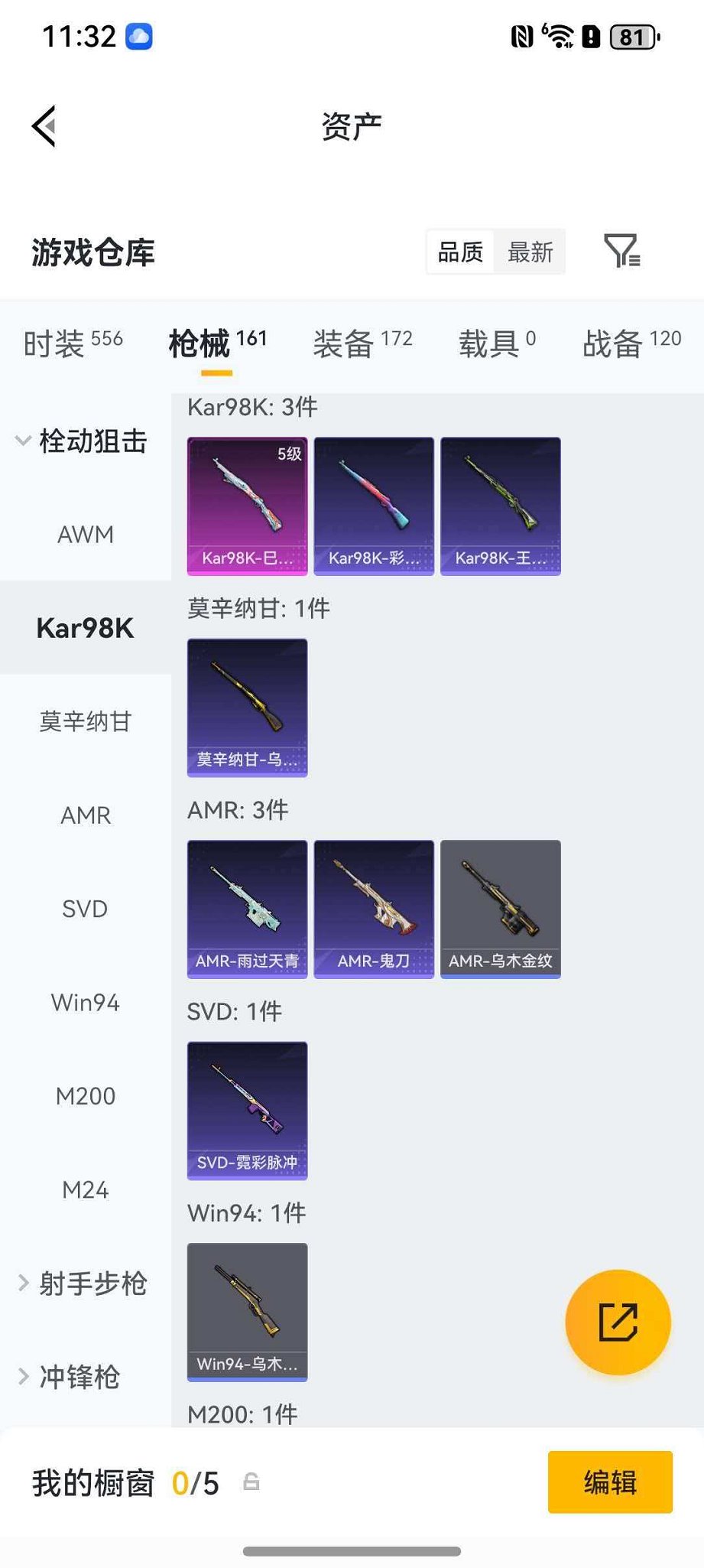Select the Kar98K category in sidebar

coord(84,628)
